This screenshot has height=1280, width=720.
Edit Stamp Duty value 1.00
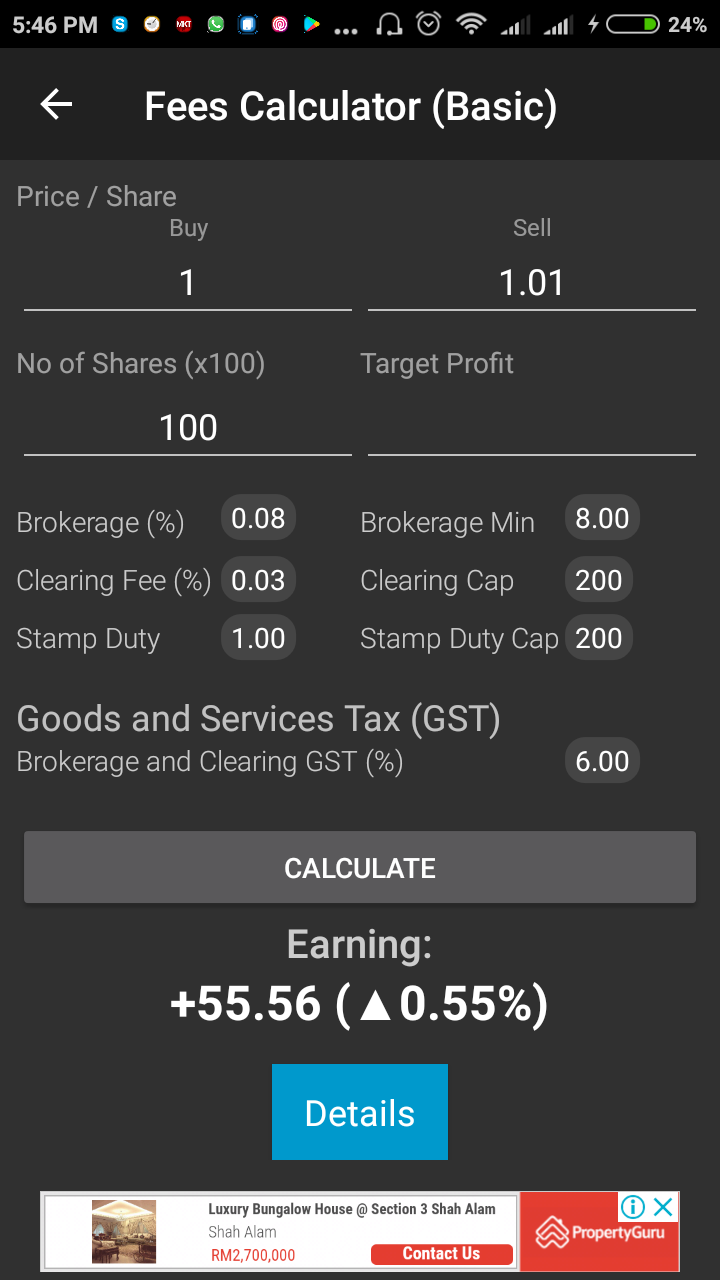tap(258, 639)
